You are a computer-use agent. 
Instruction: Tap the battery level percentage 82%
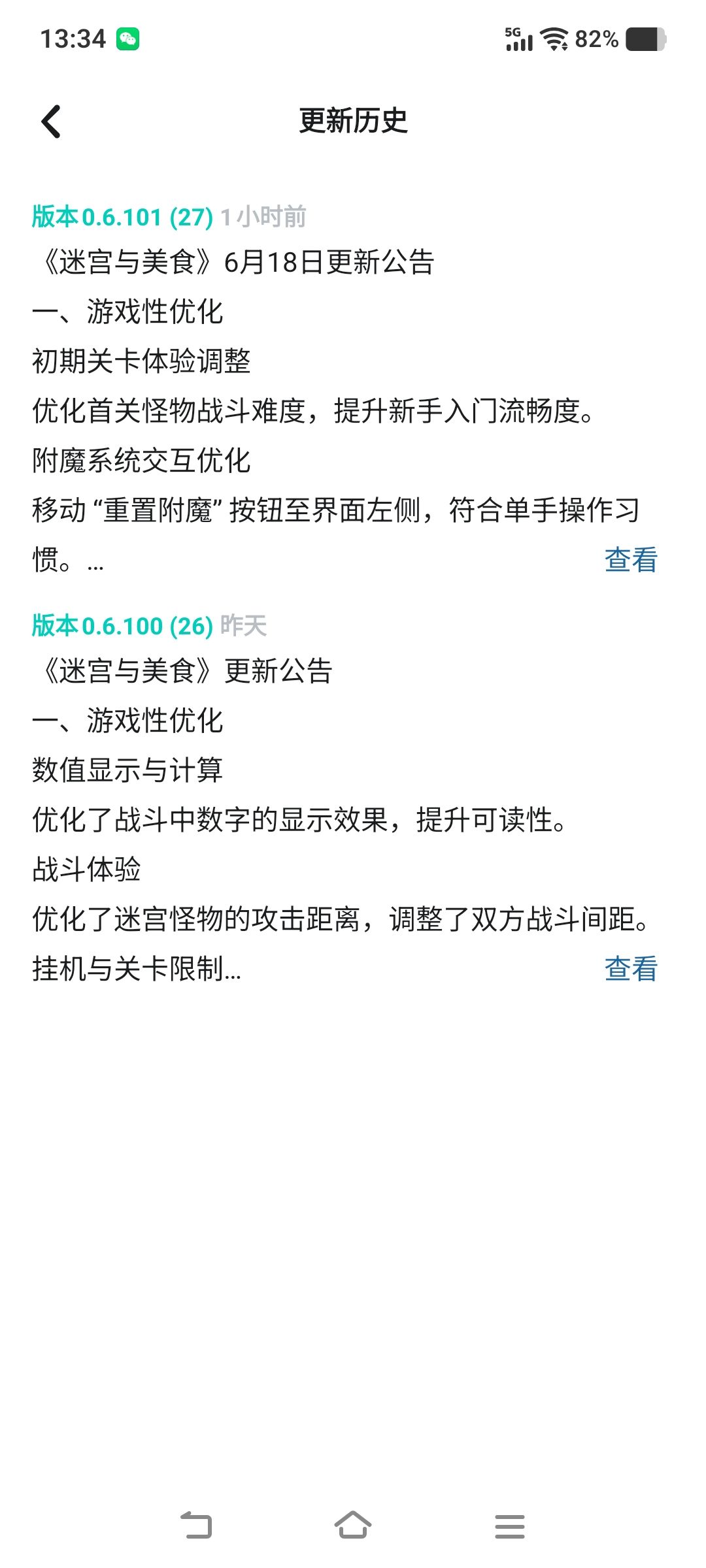coord(596,39)
